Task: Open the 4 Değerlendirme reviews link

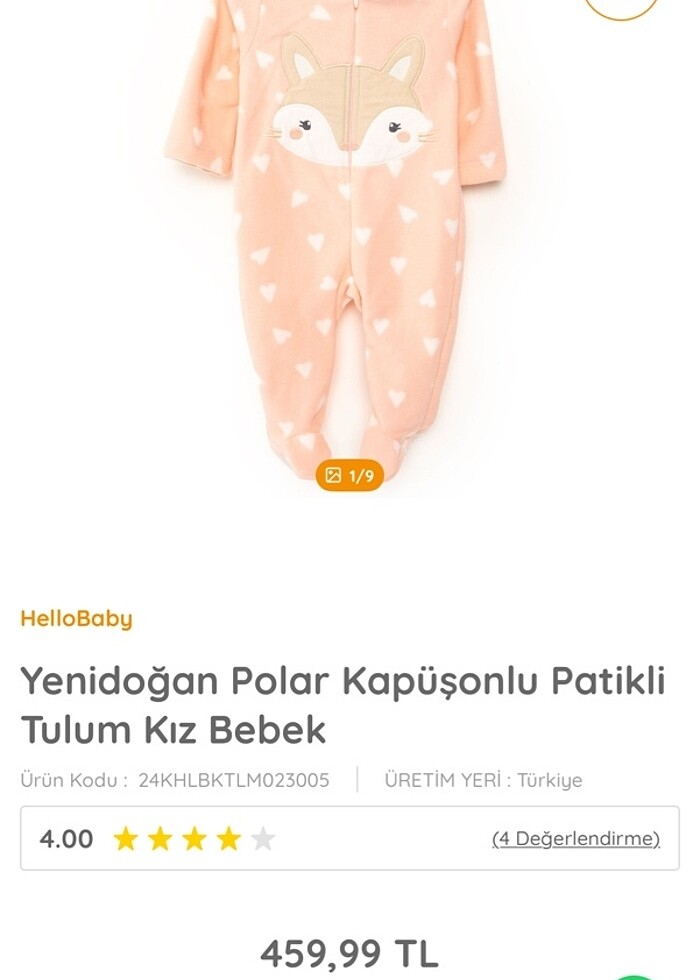Action: [576, 838]
